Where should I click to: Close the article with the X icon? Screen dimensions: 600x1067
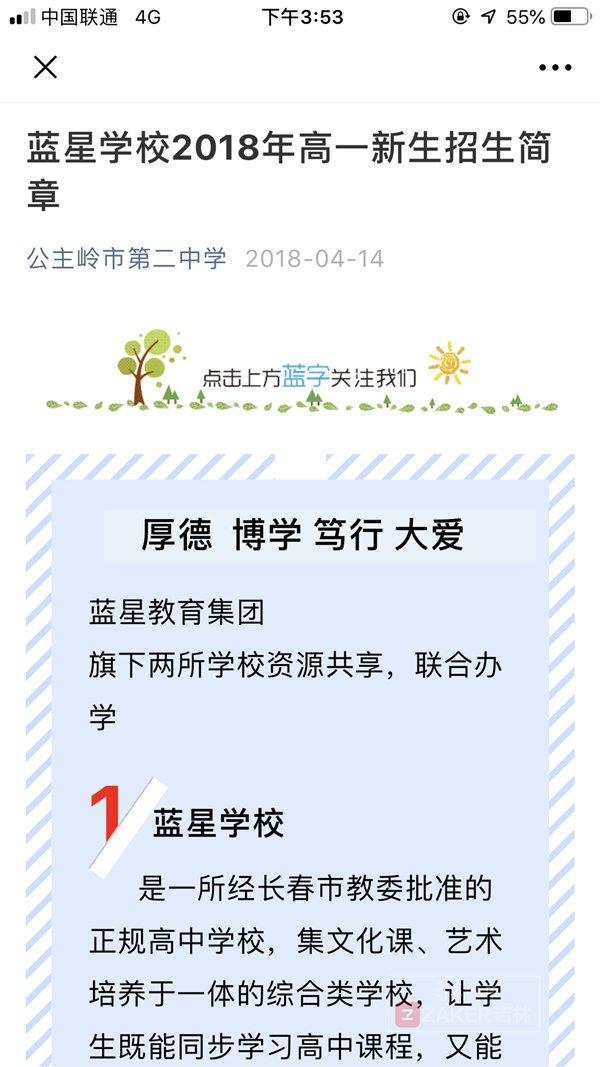[45, 67]
